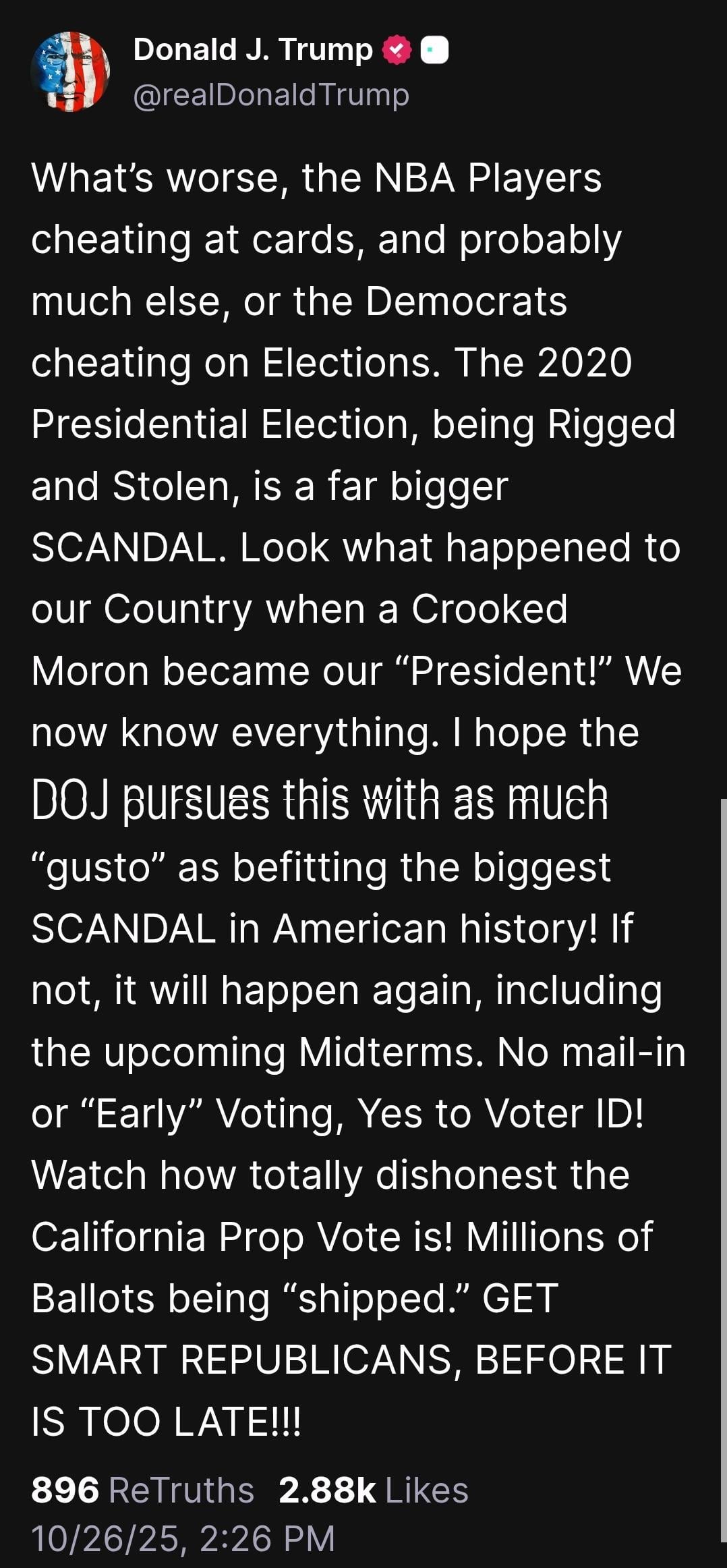Screen dimensions: 727x1568
Task: View the 896 ReTruths list
Action: click(142, 1490)
